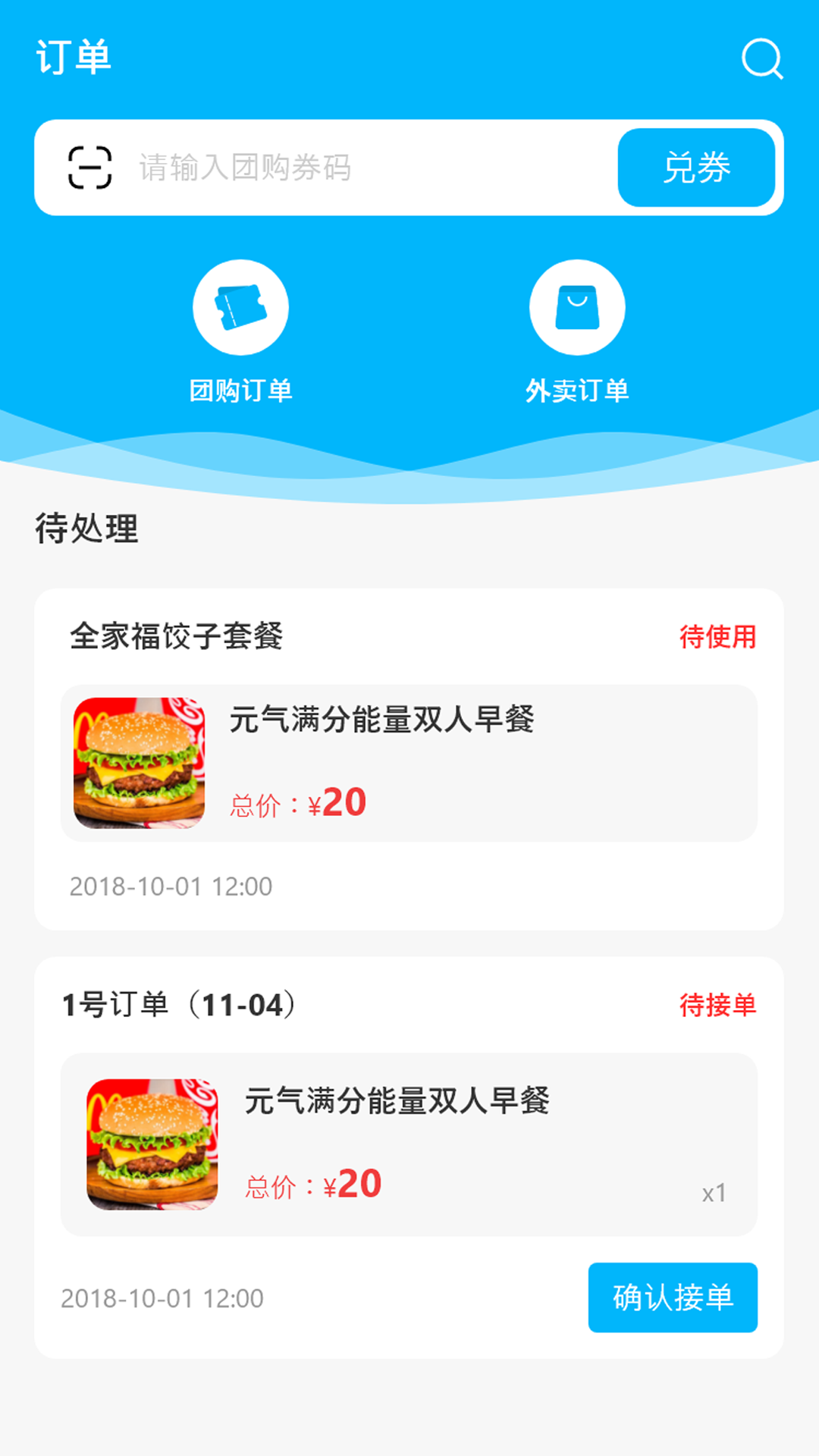819x1456 pixels.
Task: Select the ticket icon above 团购订单
Action: (240, 307)
